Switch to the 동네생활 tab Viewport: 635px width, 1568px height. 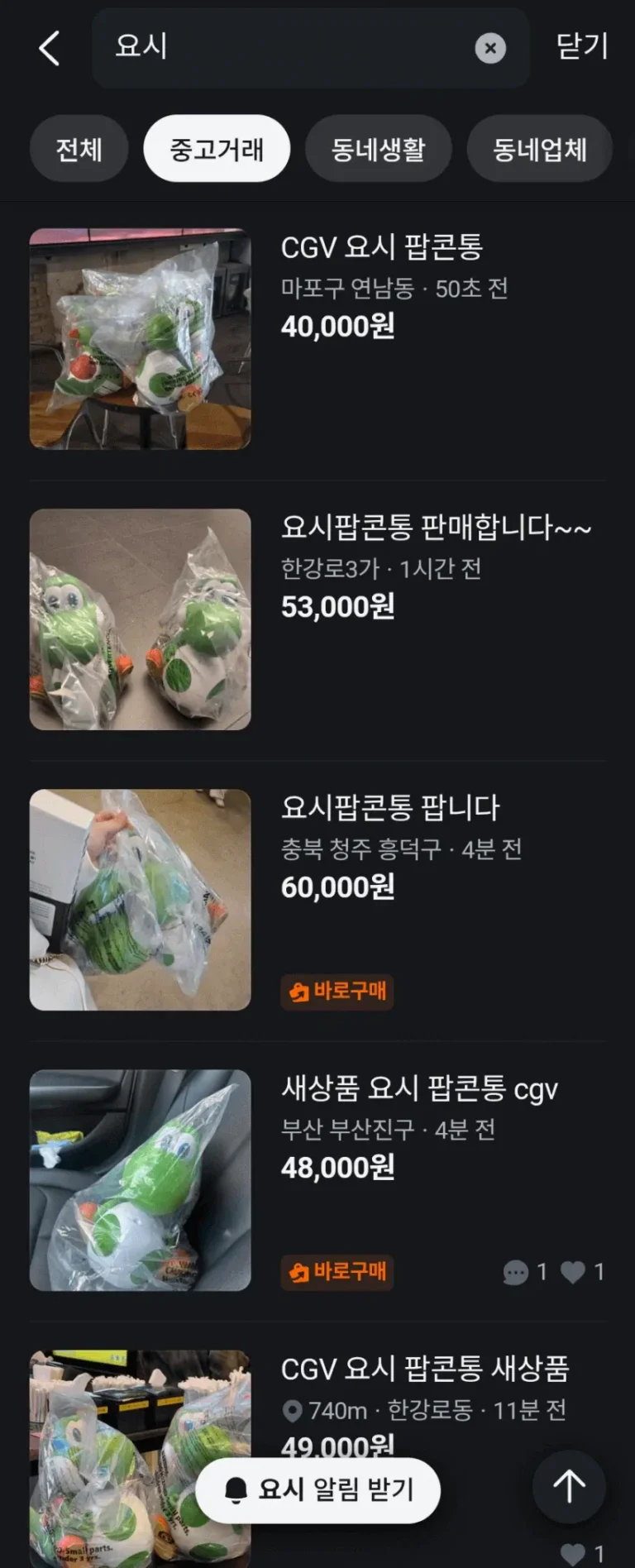(x=378, y=148)
